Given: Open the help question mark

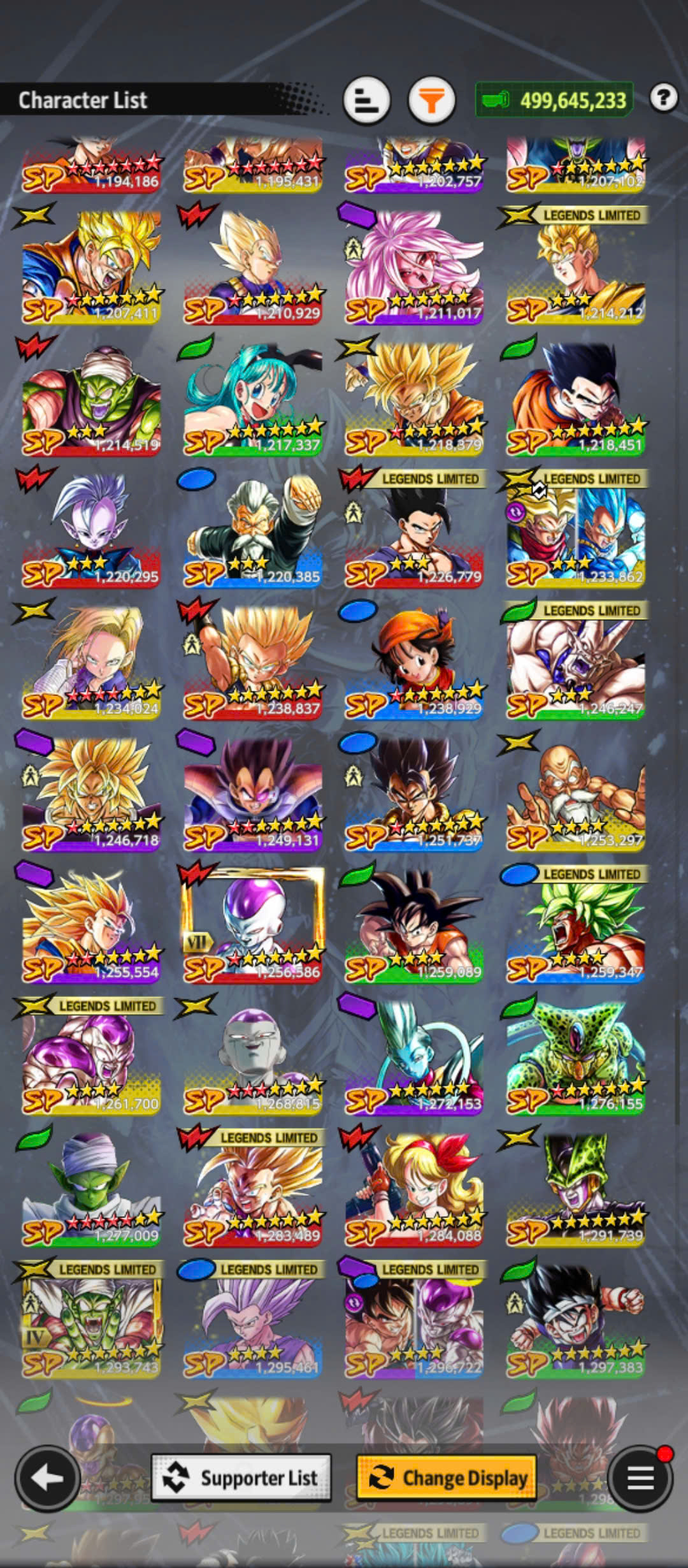Looking at the screenshot, I should (663, 98).
